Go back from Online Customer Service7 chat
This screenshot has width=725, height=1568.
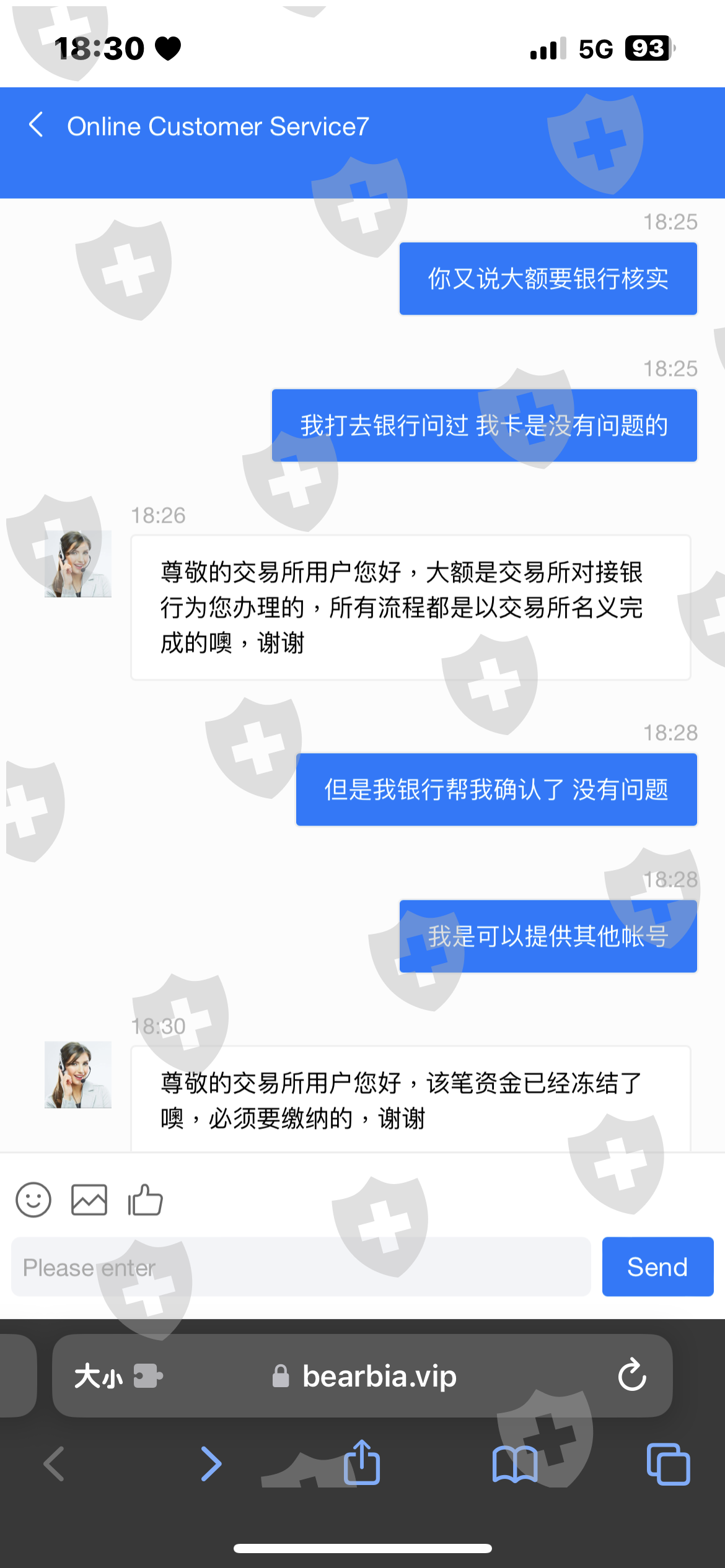pos(37,125)
